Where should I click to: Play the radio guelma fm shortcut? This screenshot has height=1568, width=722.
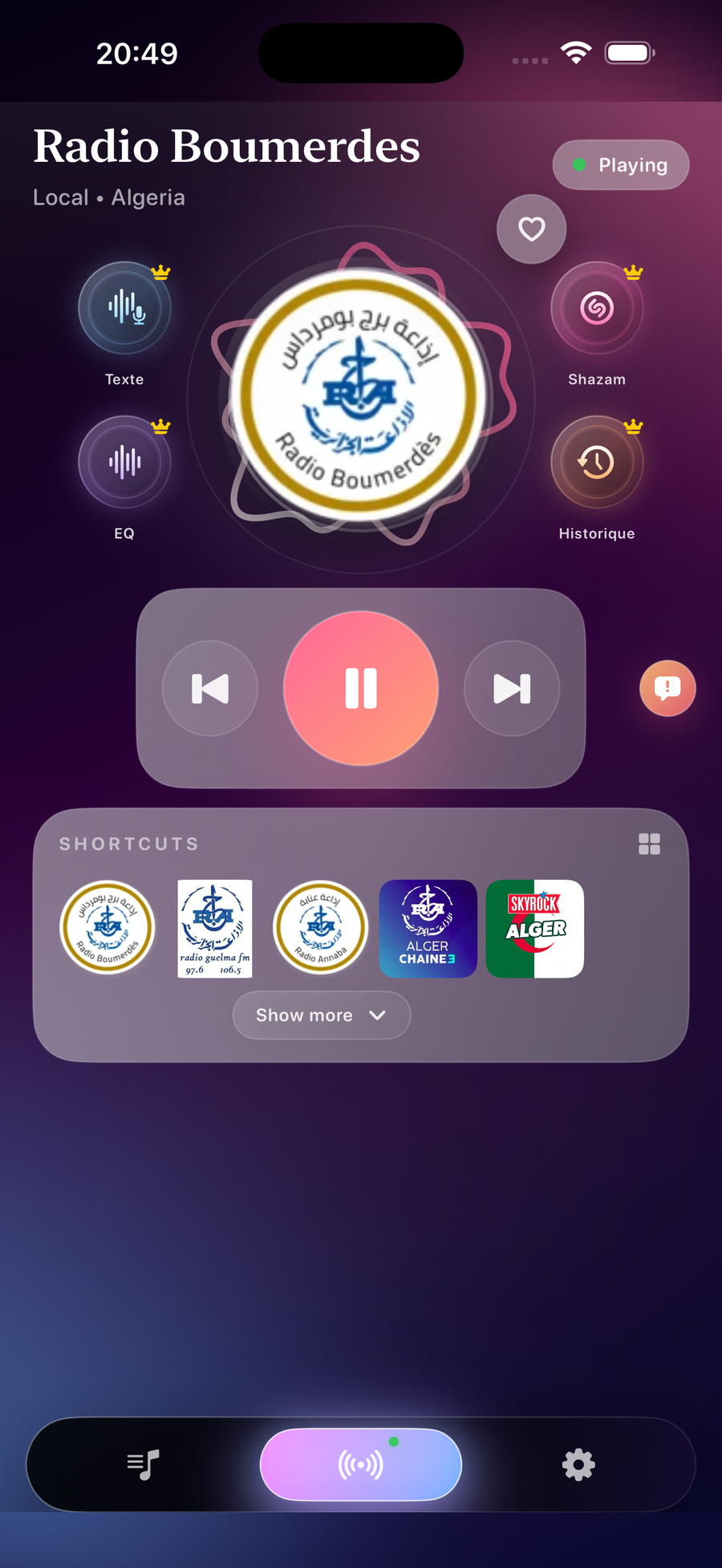click(x=215, y=929)
